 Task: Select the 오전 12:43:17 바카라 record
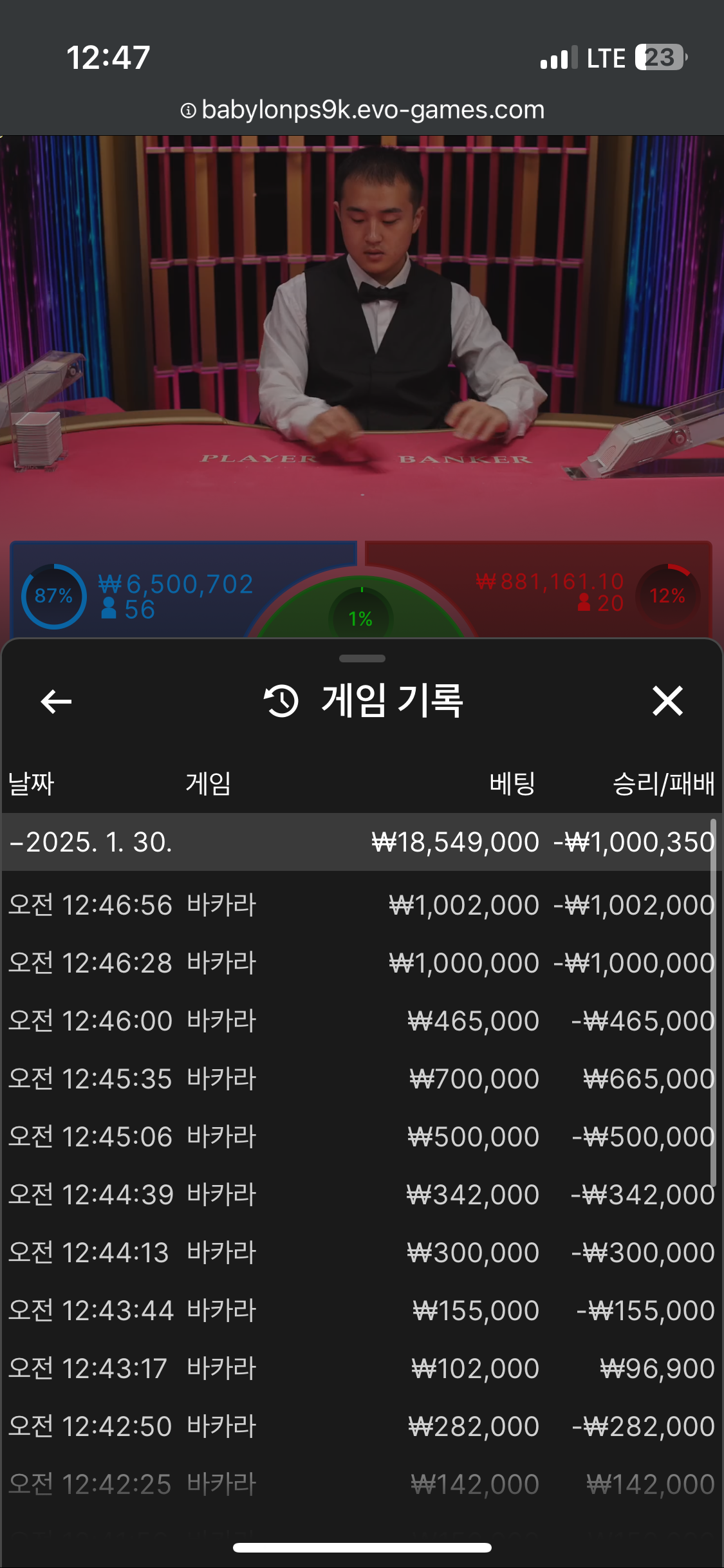pyautogui.click(x=360, y=1368)
